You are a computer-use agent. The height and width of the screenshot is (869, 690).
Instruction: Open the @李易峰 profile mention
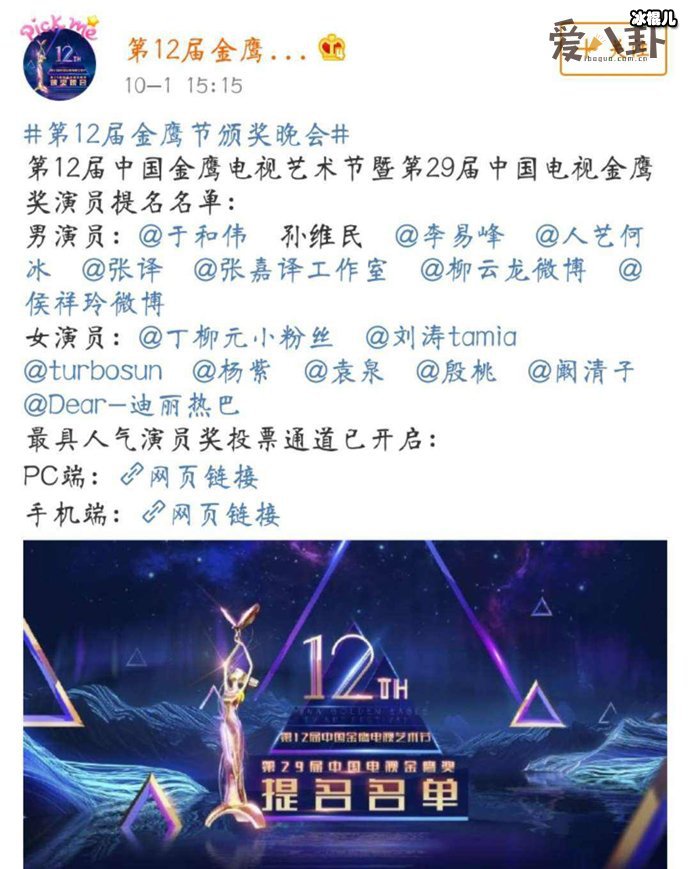(450, 237)
